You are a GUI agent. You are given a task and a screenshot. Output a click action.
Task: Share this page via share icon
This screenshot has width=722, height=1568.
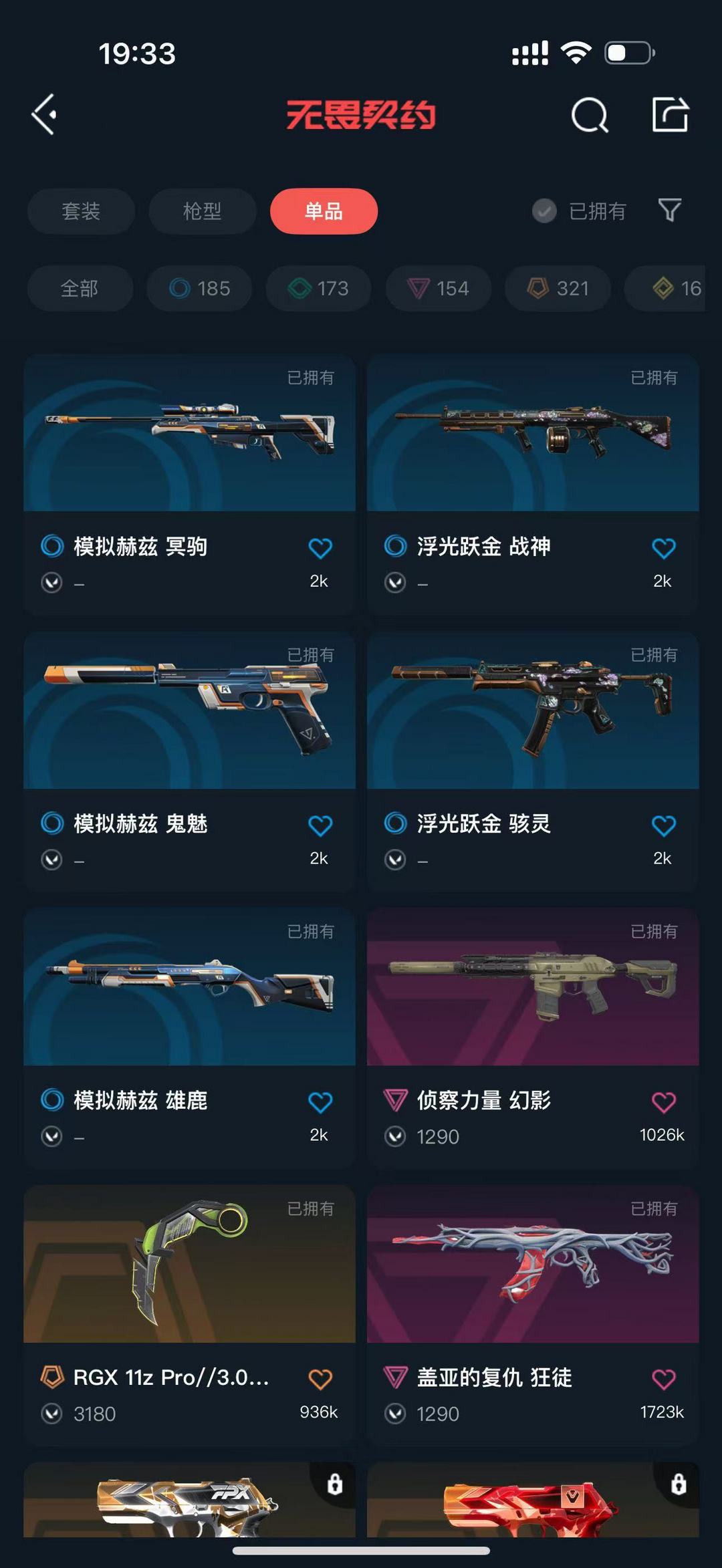point(671,114)
